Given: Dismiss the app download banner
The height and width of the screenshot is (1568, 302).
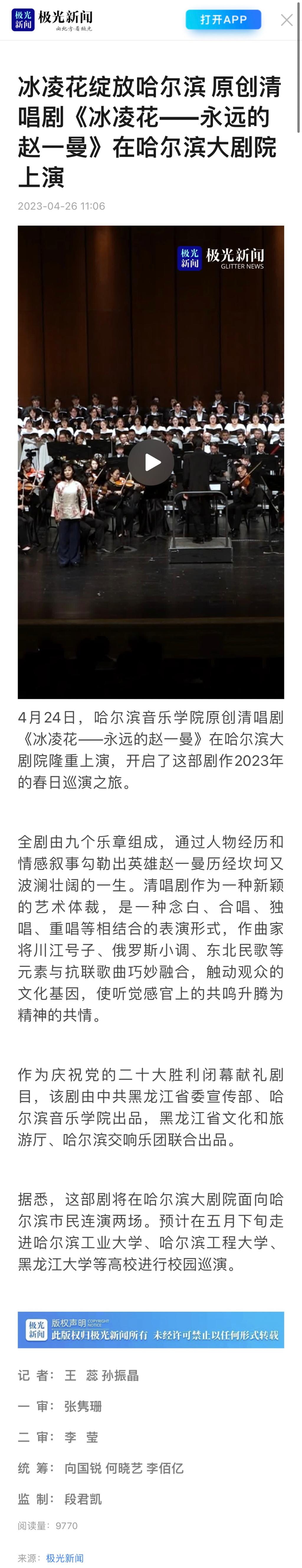Looking at the screenshot, I should [x=287, y=20].
